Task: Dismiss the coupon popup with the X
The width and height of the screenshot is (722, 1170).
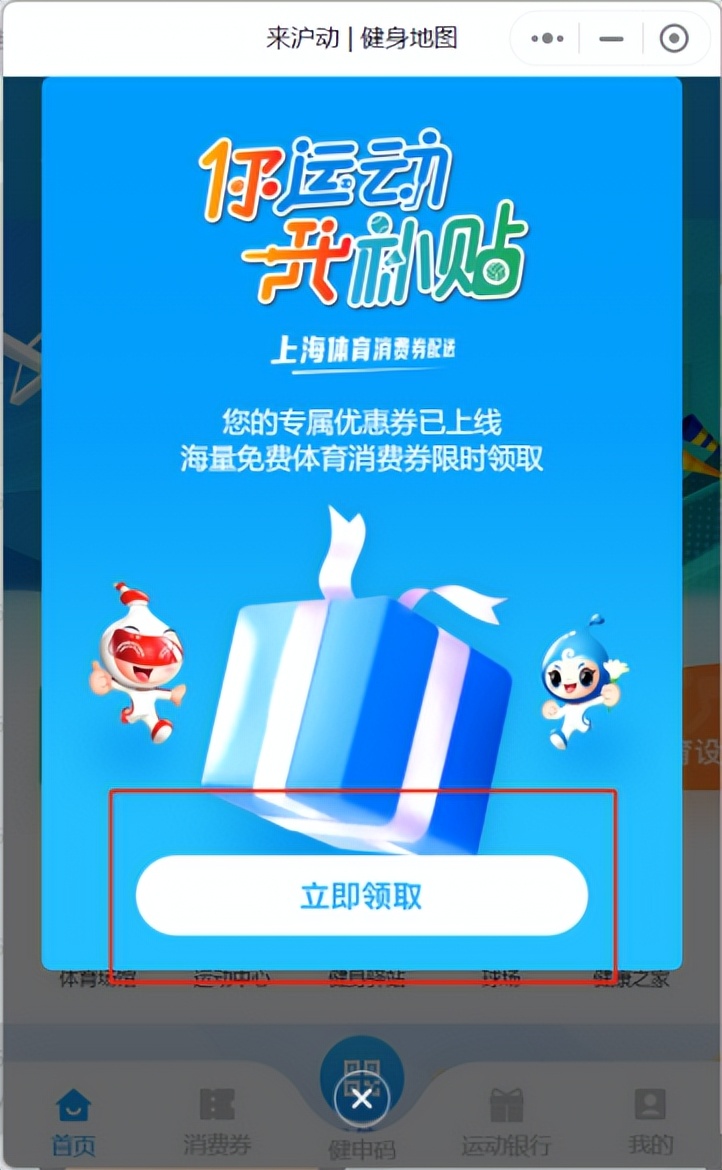Action: (362, 1100)
